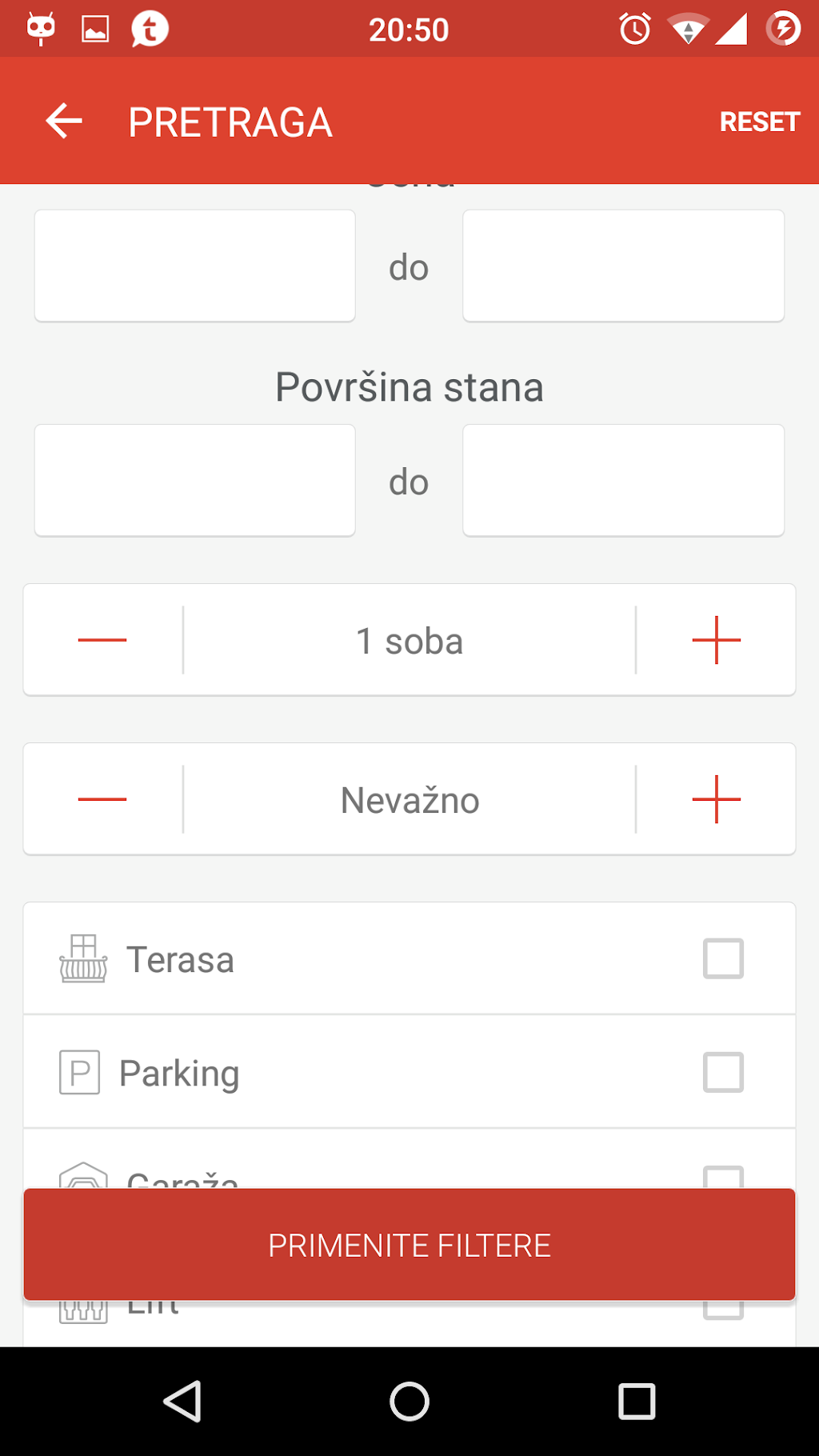
Task: Open recent apps overview
Action: 637,1402
